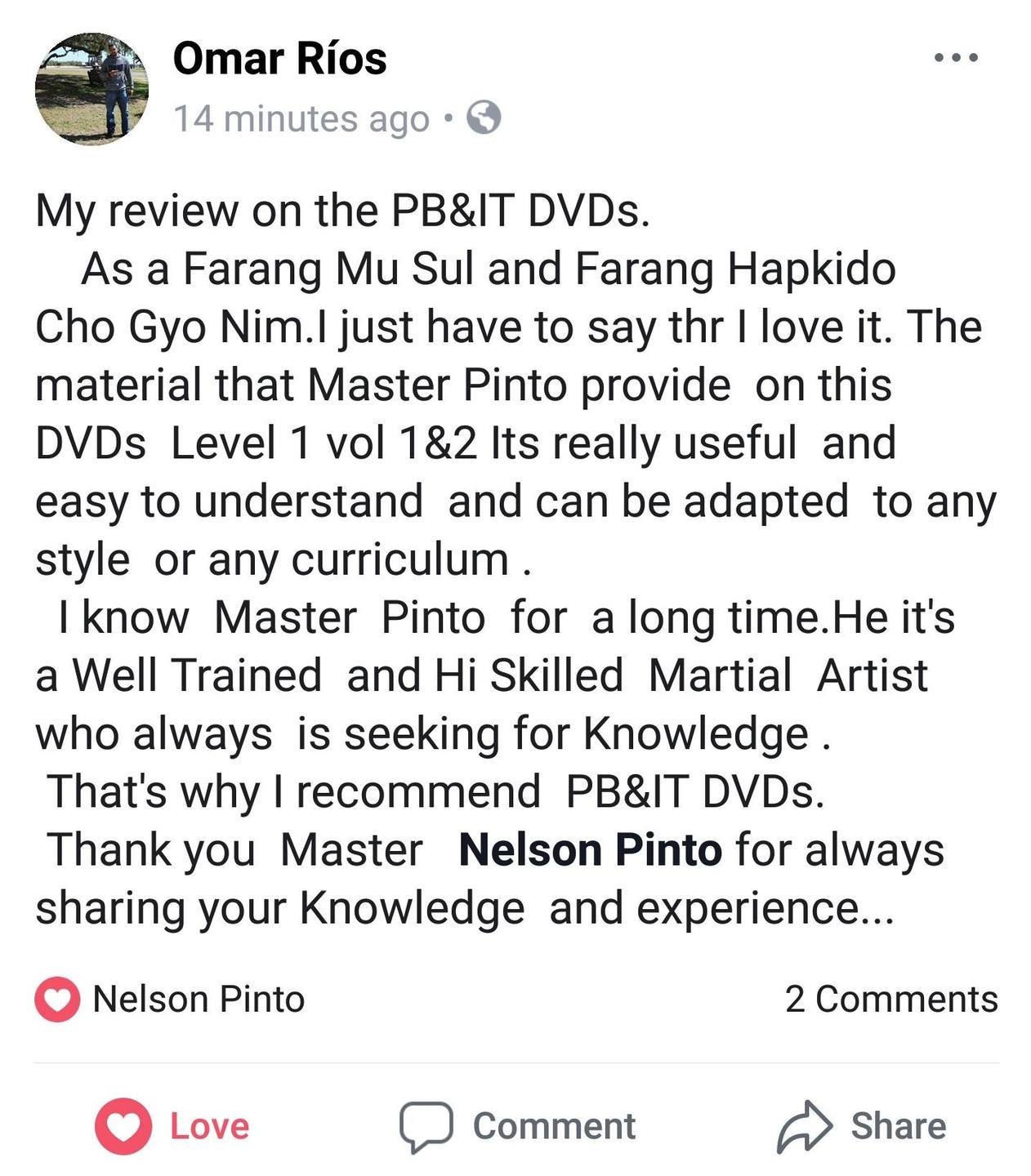
Task: View who reacted to this post
Action: click(170, 999)
